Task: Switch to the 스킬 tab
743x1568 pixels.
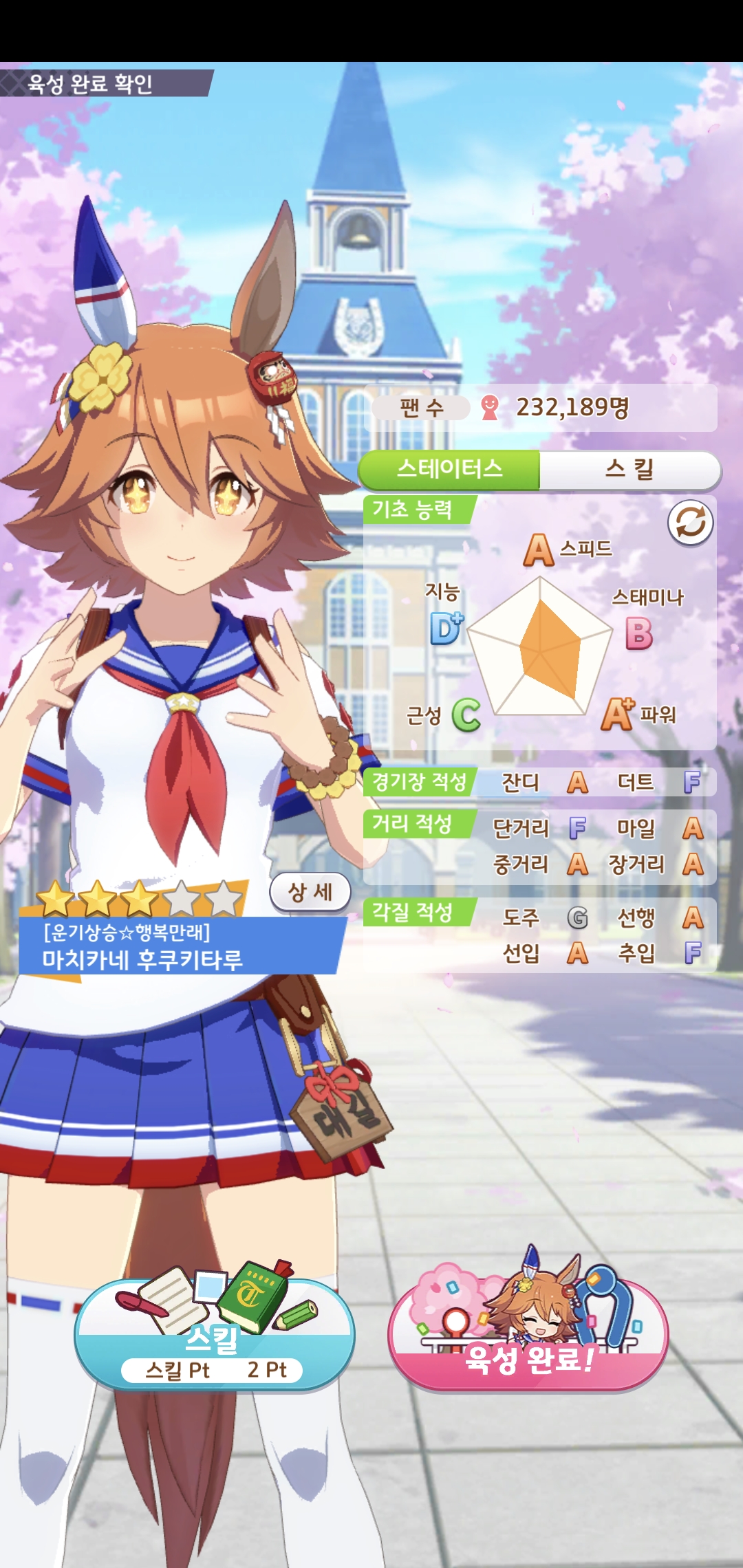Action: pyautogui.click(x=629, y=470)
